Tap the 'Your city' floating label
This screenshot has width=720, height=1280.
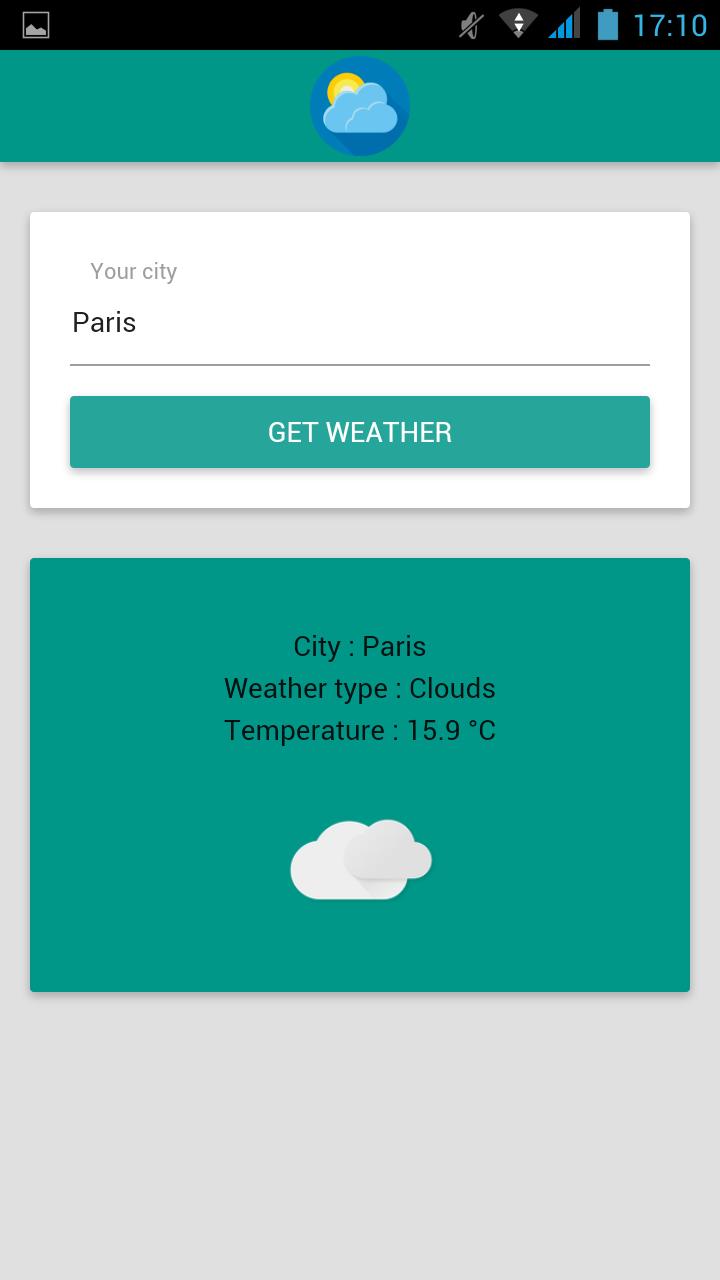(x=134, y=271)
